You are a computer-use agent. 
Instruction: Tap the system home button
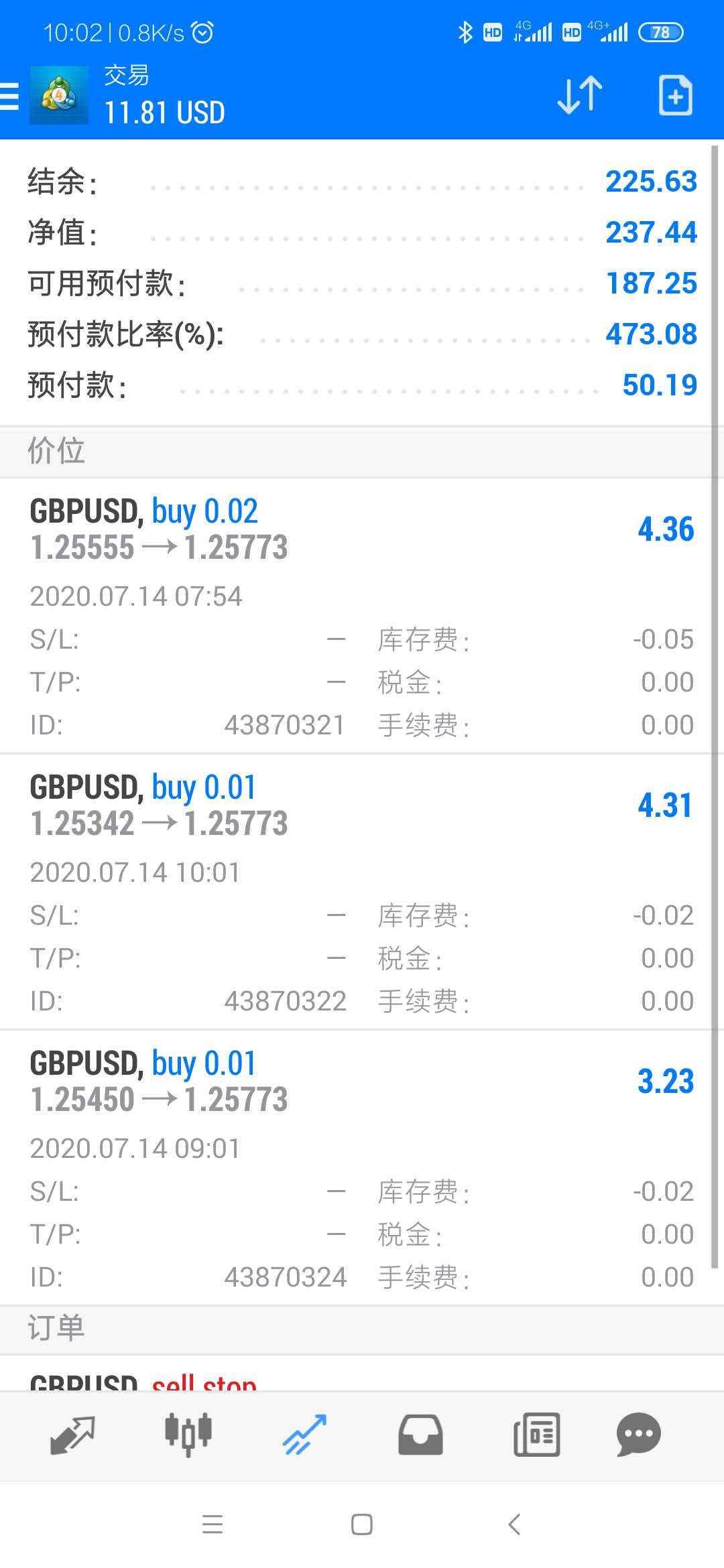362,1524
